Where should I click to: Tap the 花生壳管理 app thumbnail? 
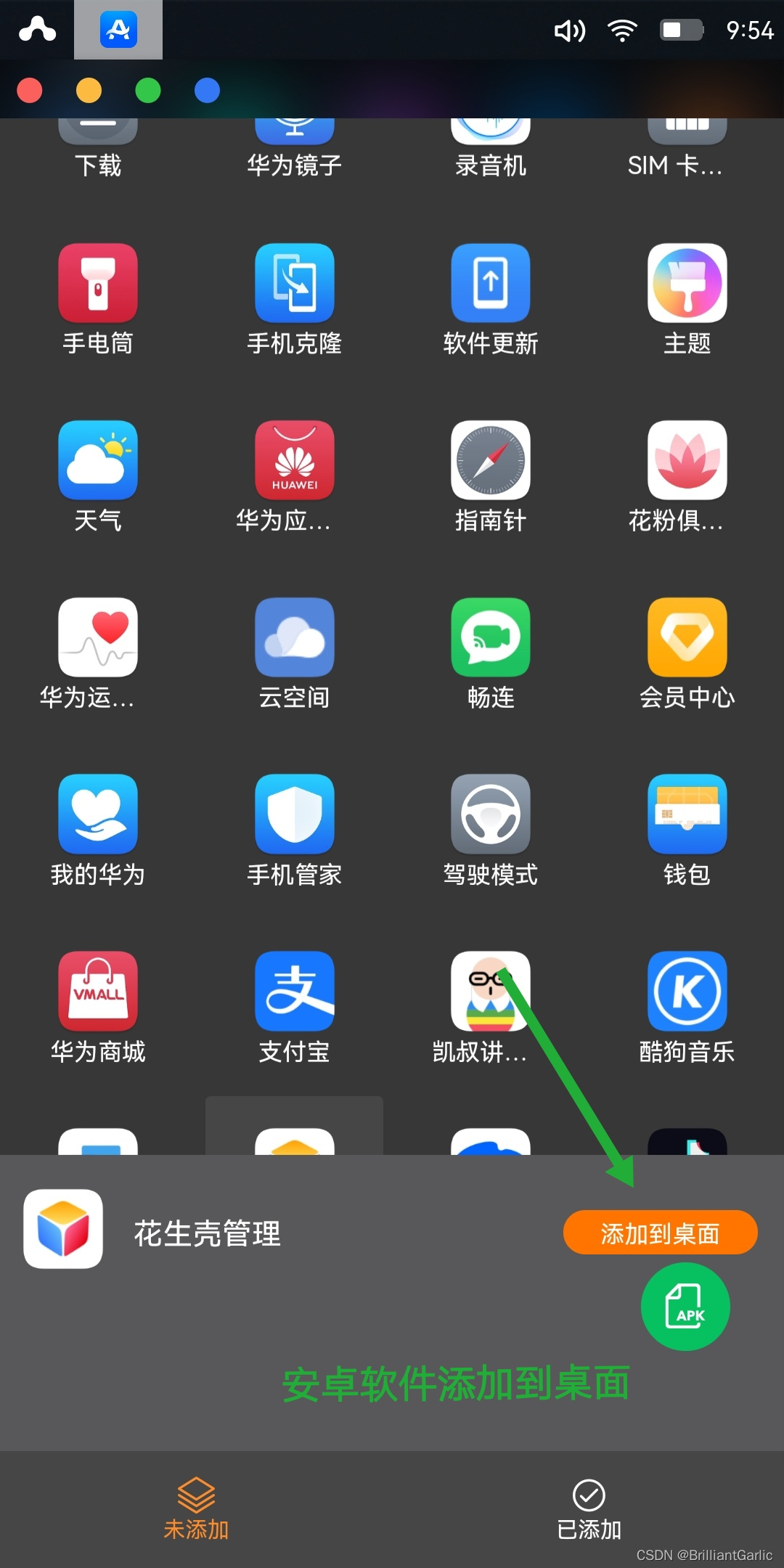pyautogui.click(x=63, y=1230)
